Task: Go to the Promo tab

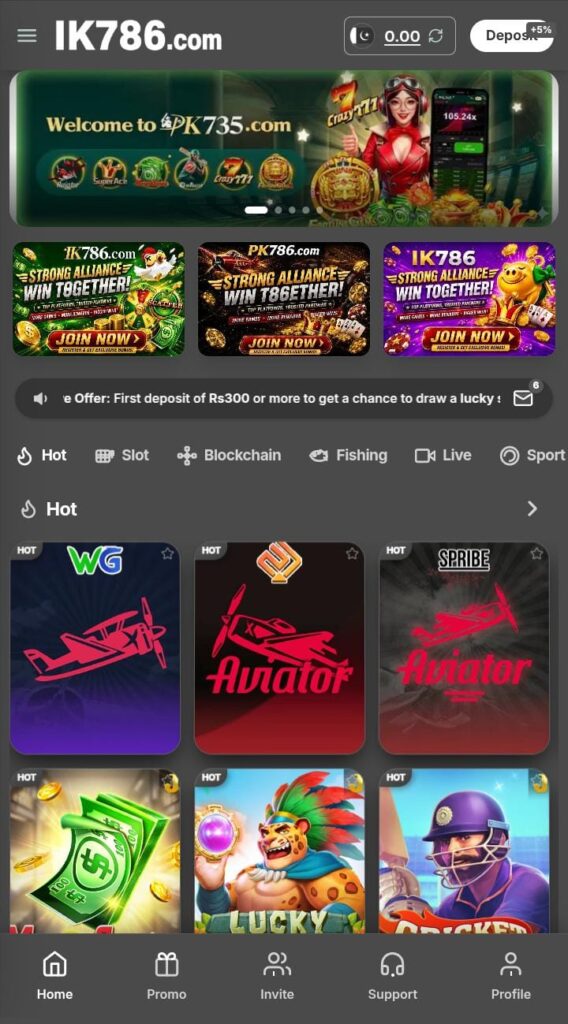Action: coord(166,976)
